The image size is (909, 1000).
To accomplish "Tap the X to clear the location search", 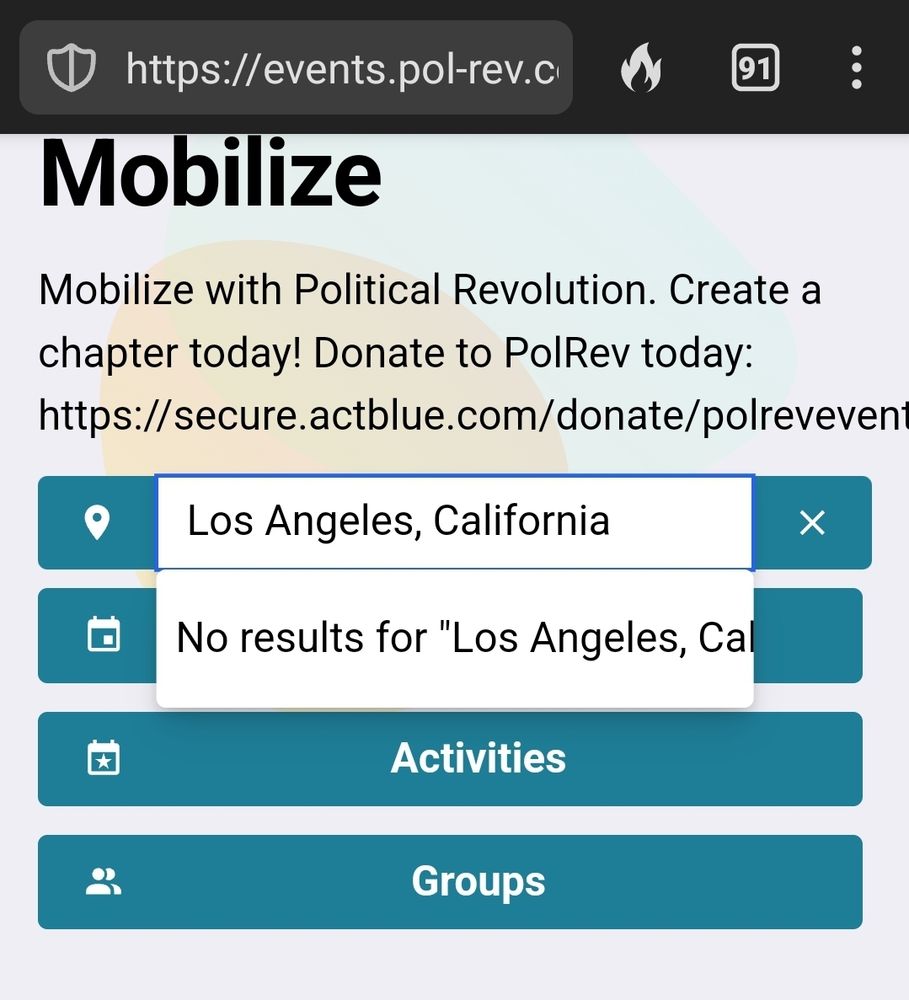I will point(812,523).
